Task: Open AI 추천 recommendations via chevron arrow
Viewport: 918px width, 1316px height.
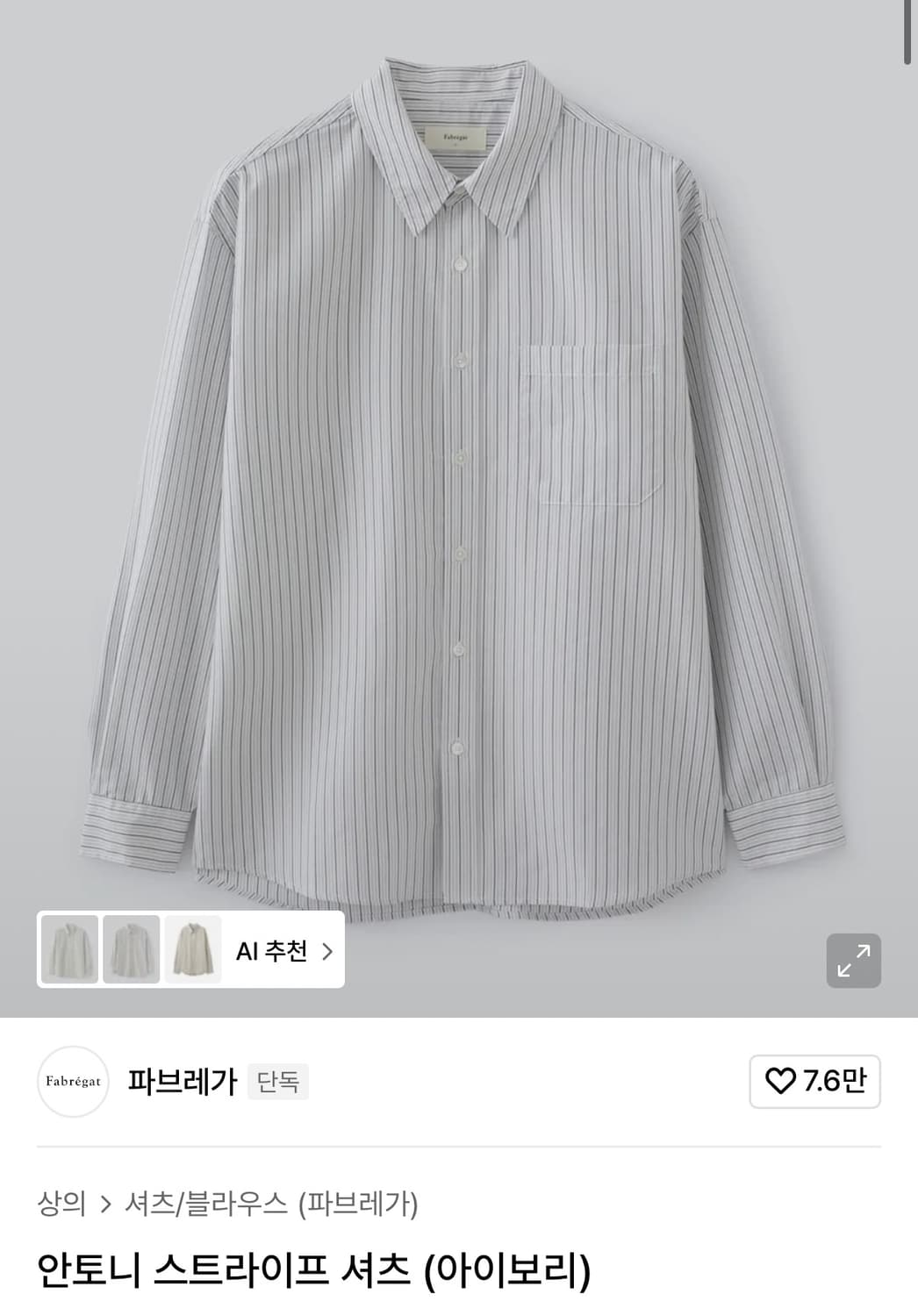Action: (329, 950)
